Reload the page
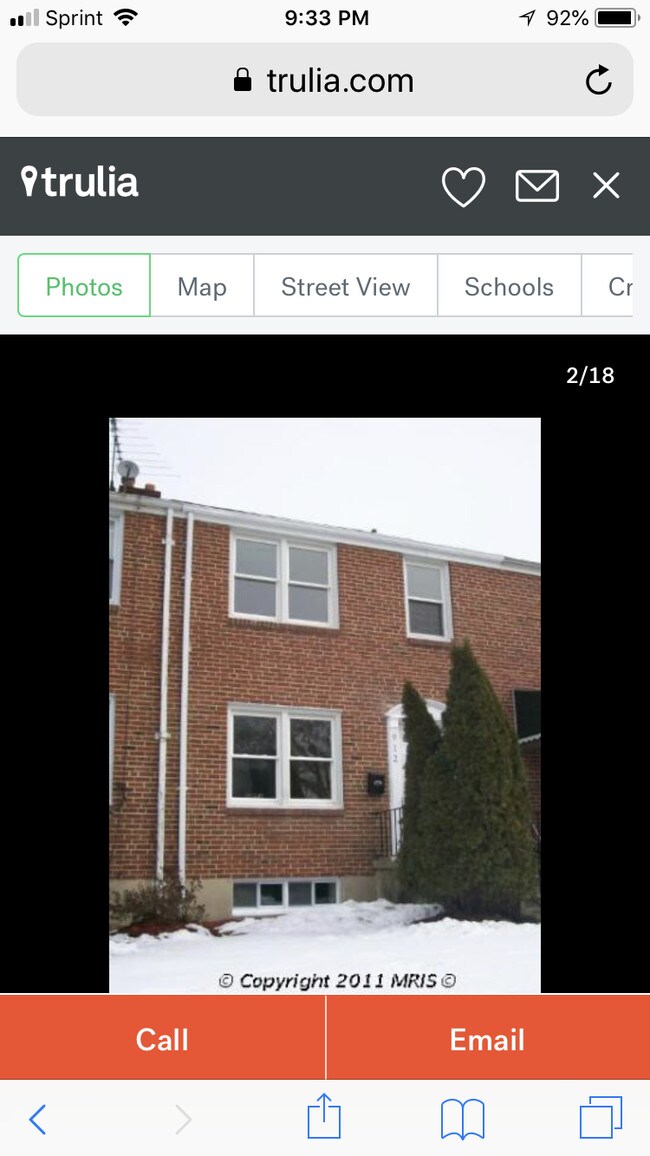The width and height of the screenshot is (650, 1156). point(598,80)
